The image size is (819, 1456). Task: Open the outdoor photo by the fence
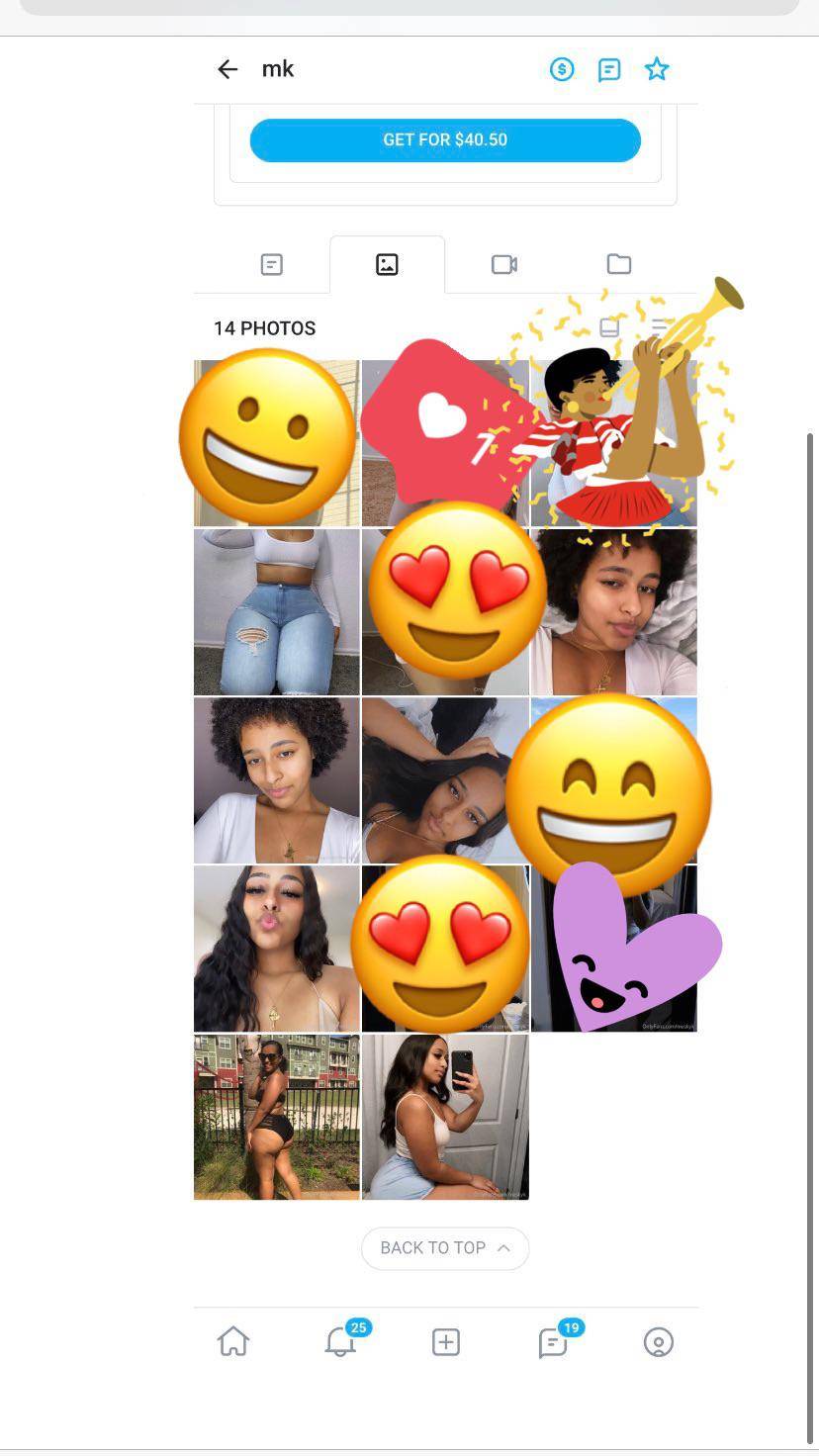point(276,1117)
